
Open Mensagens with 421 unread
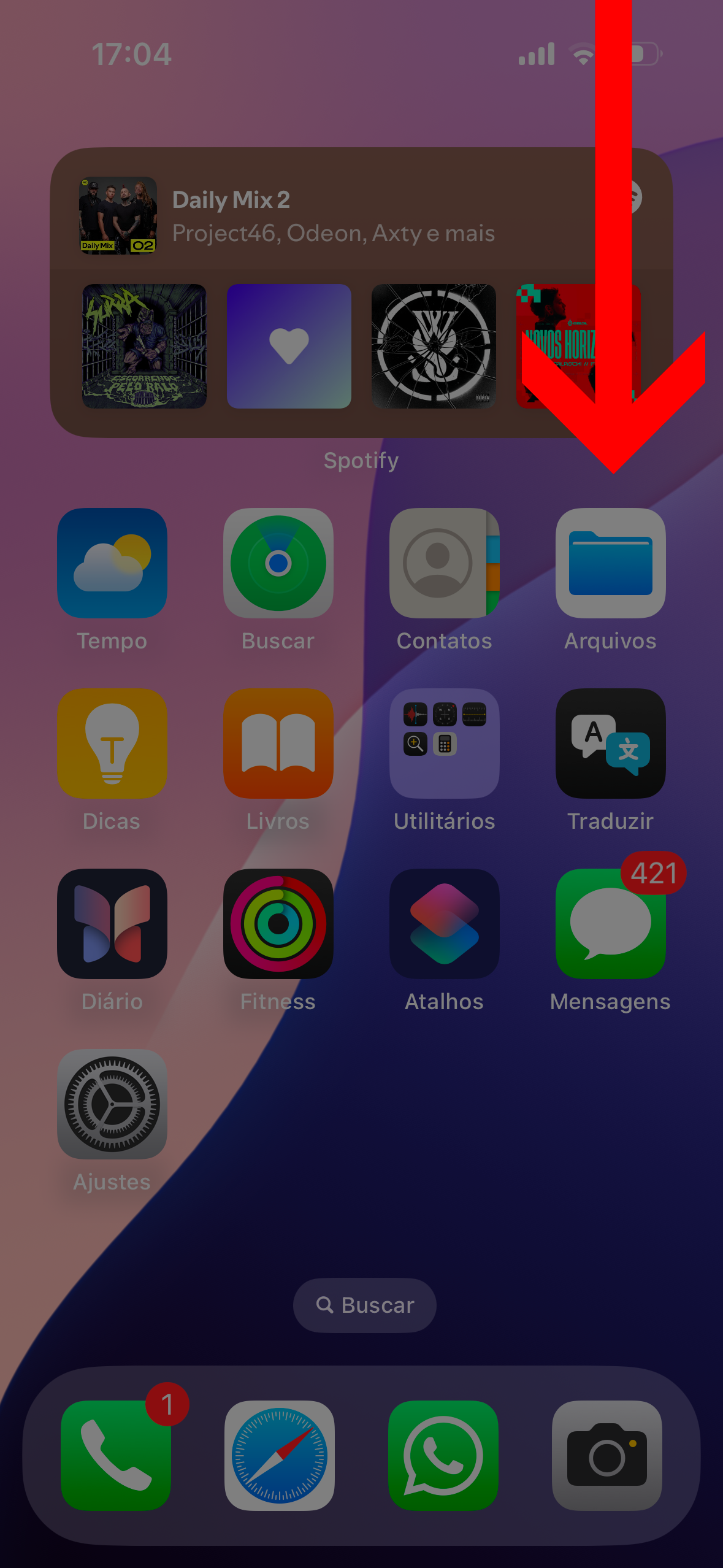[x=610, y=923]
